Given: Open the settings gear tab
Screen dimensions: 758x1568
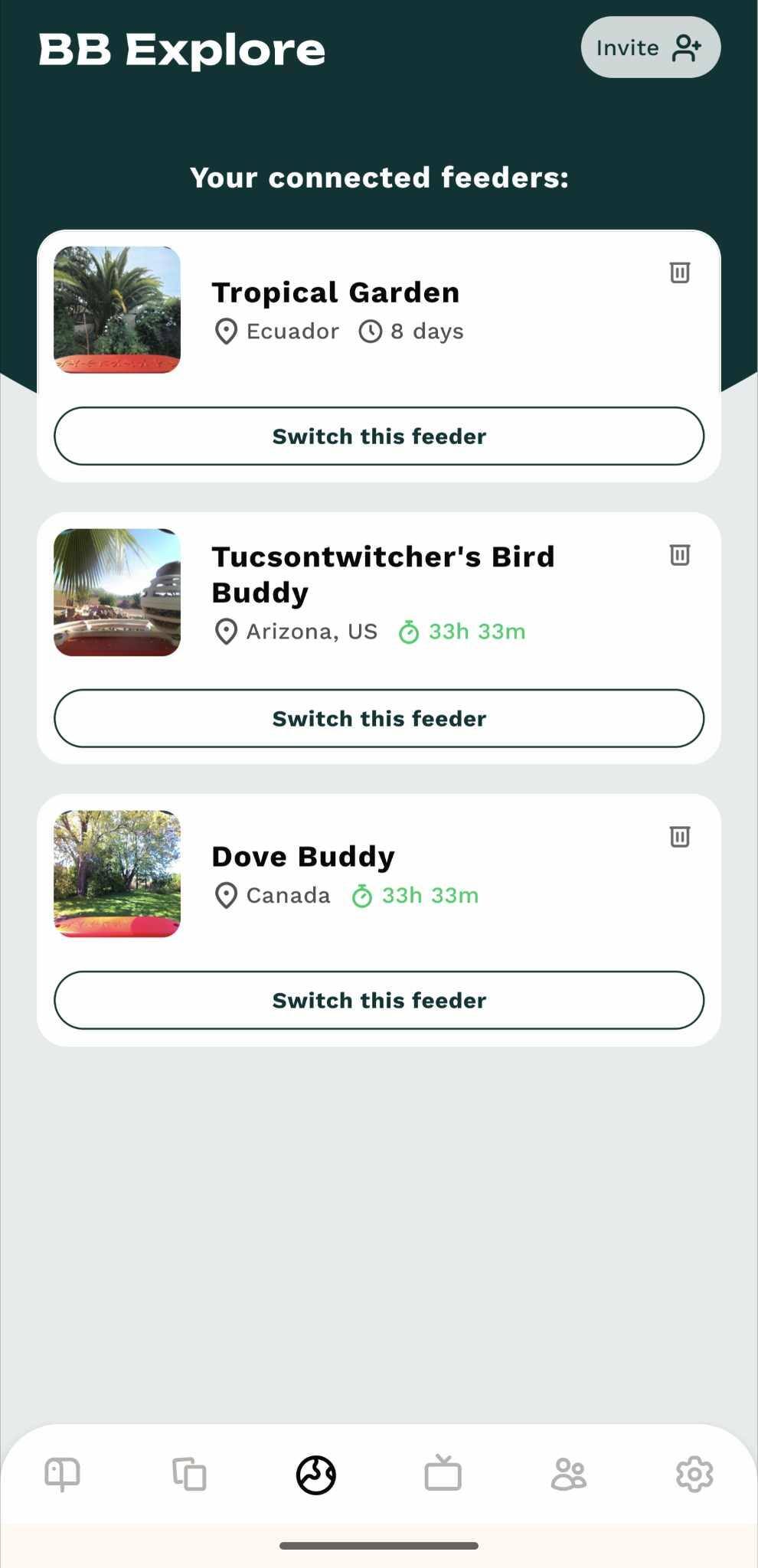Looking at the screenshot, I should 694,1474.
